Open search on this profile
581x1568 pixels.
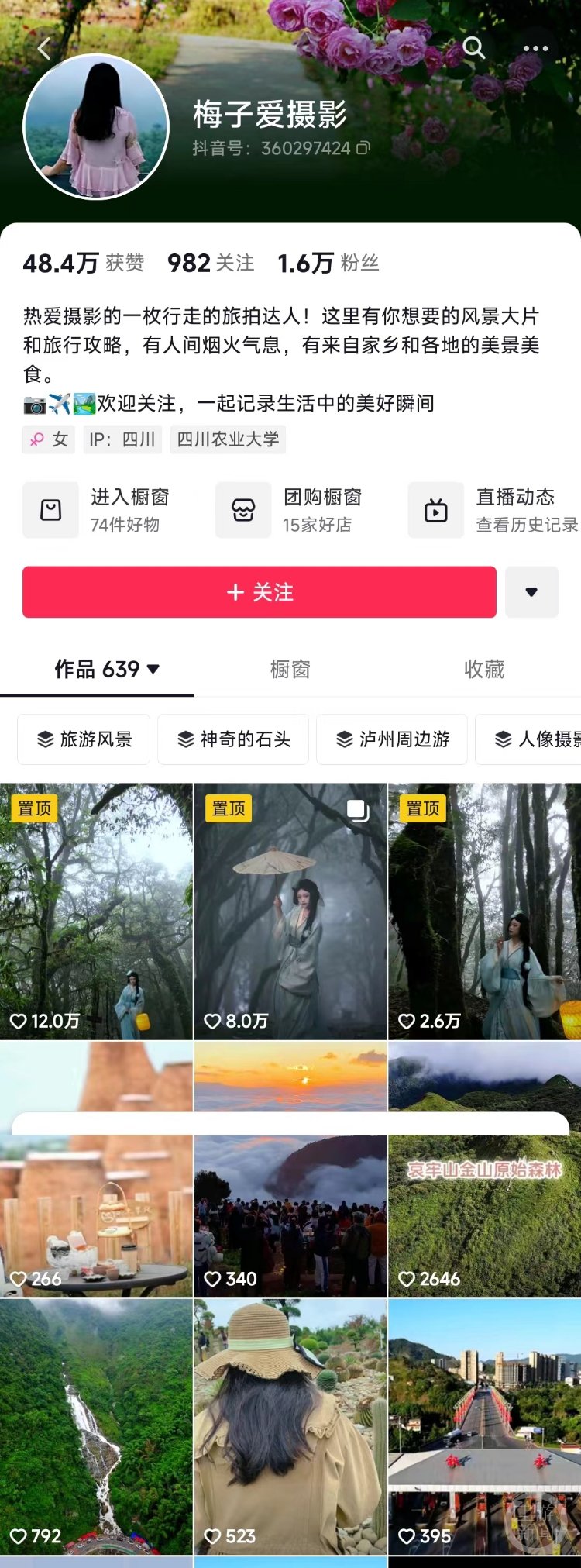tap(473, 48)
